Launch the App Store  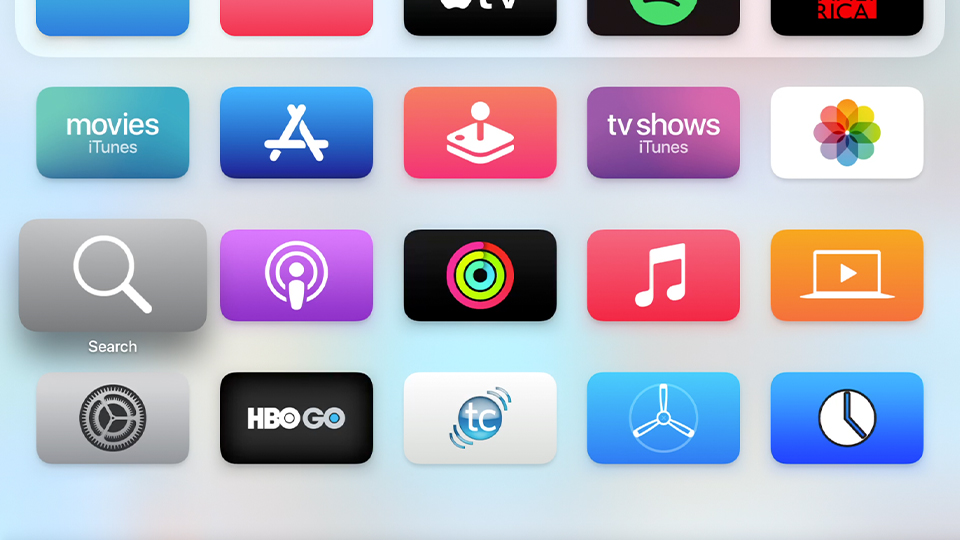[x=296, y=133]
